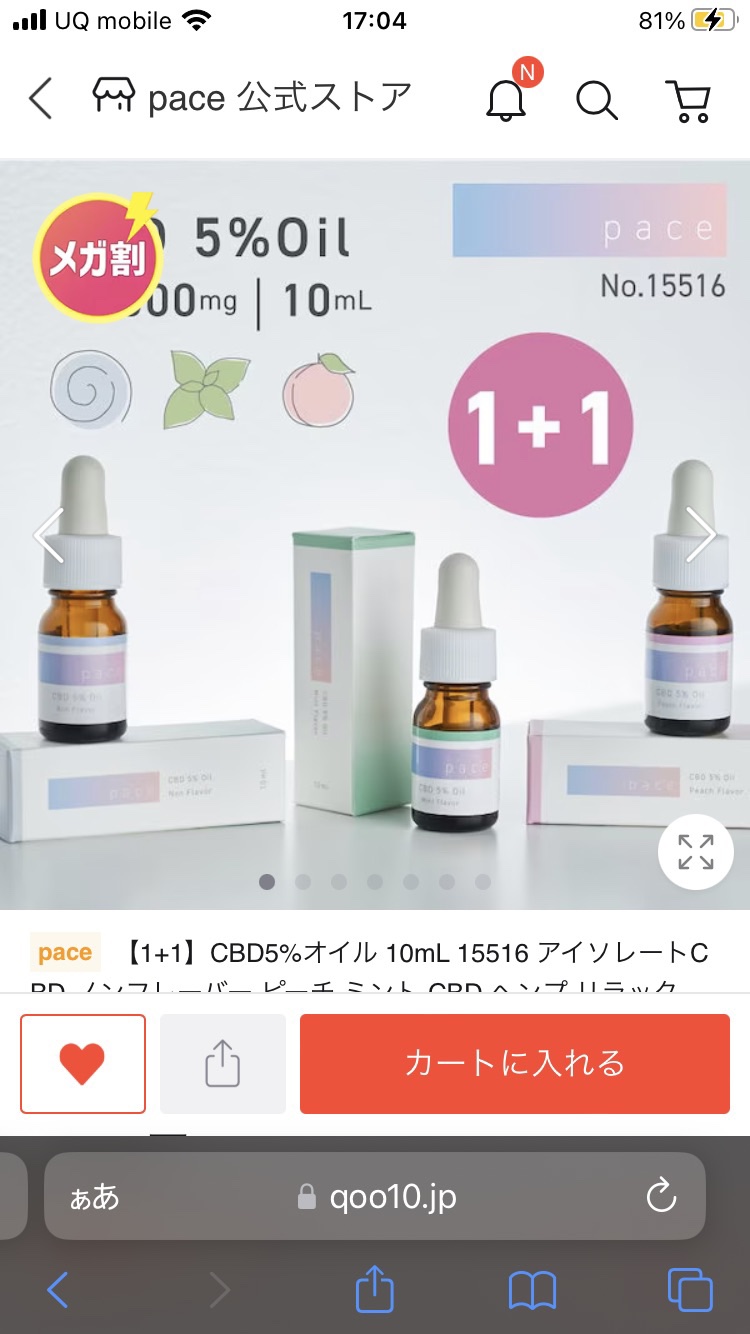Tap the qoo10.jp address bar
The width and height of the screenshot is (750, 1334).
tap(380, 1197)
